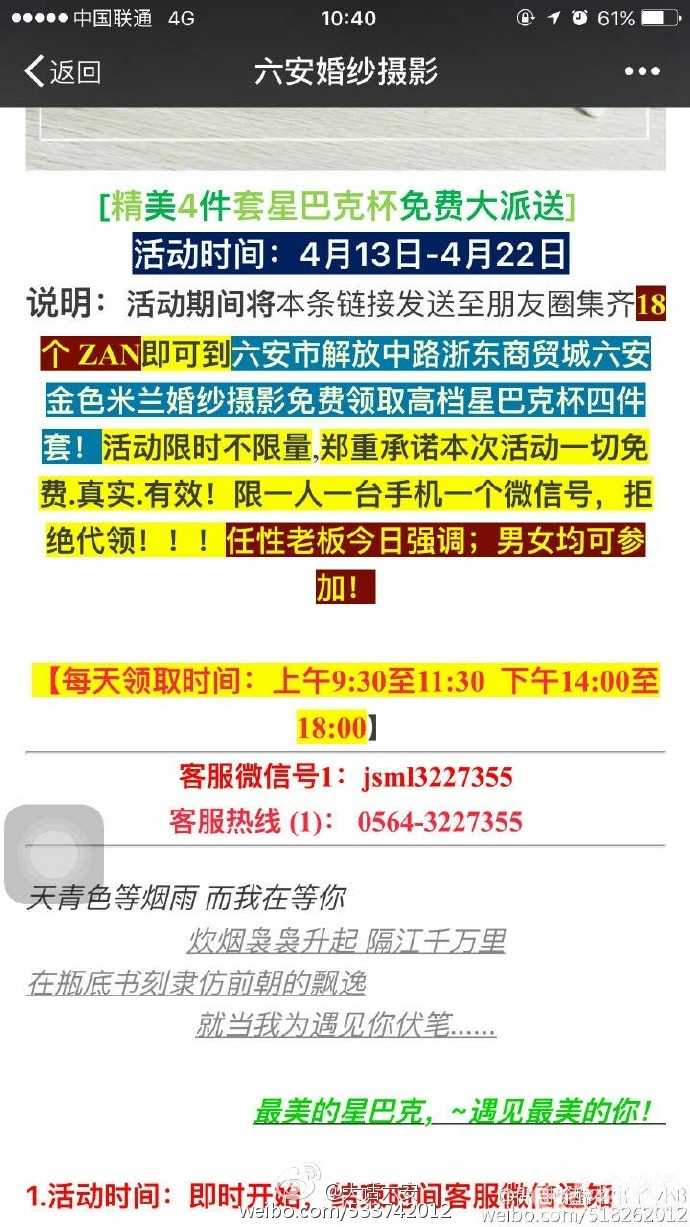690x1227 pixels.
Task: Open the three-dot overflow menu
Action: pyautogui.click(x=642, y=72)
